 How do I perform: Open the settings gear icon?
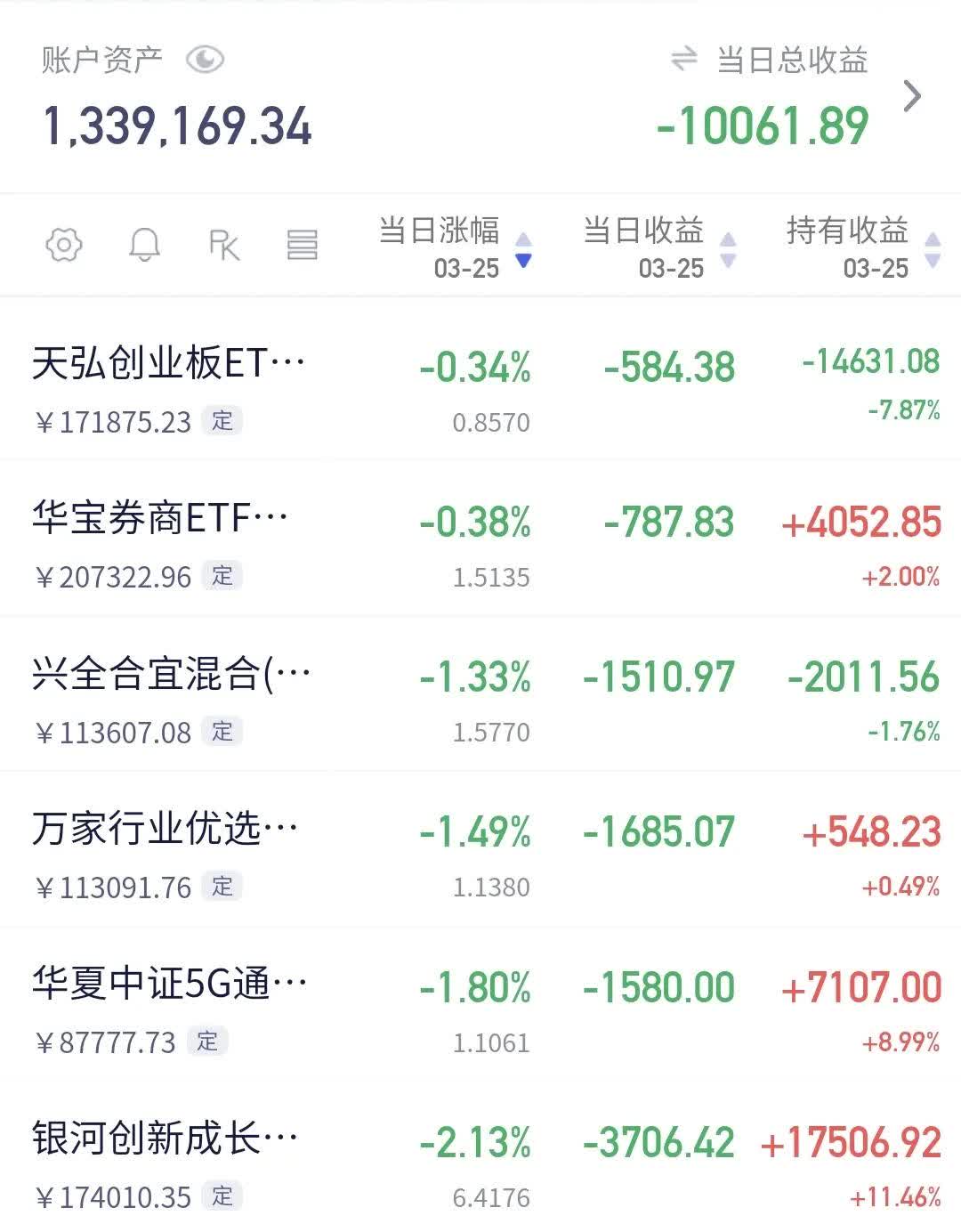[64, 245]
